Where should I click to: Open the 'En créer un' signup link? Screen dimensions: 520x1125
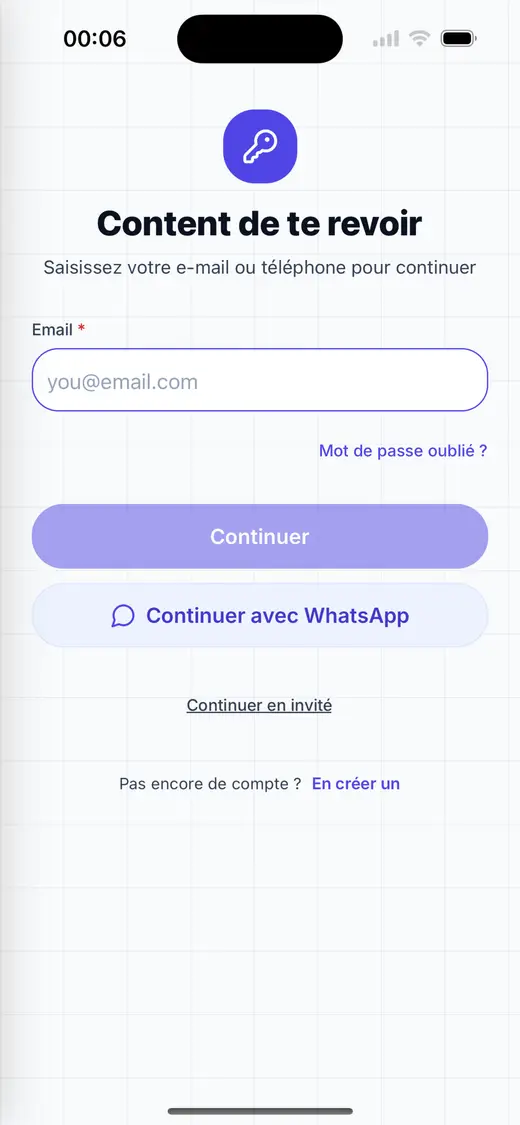tap(356, 783)
